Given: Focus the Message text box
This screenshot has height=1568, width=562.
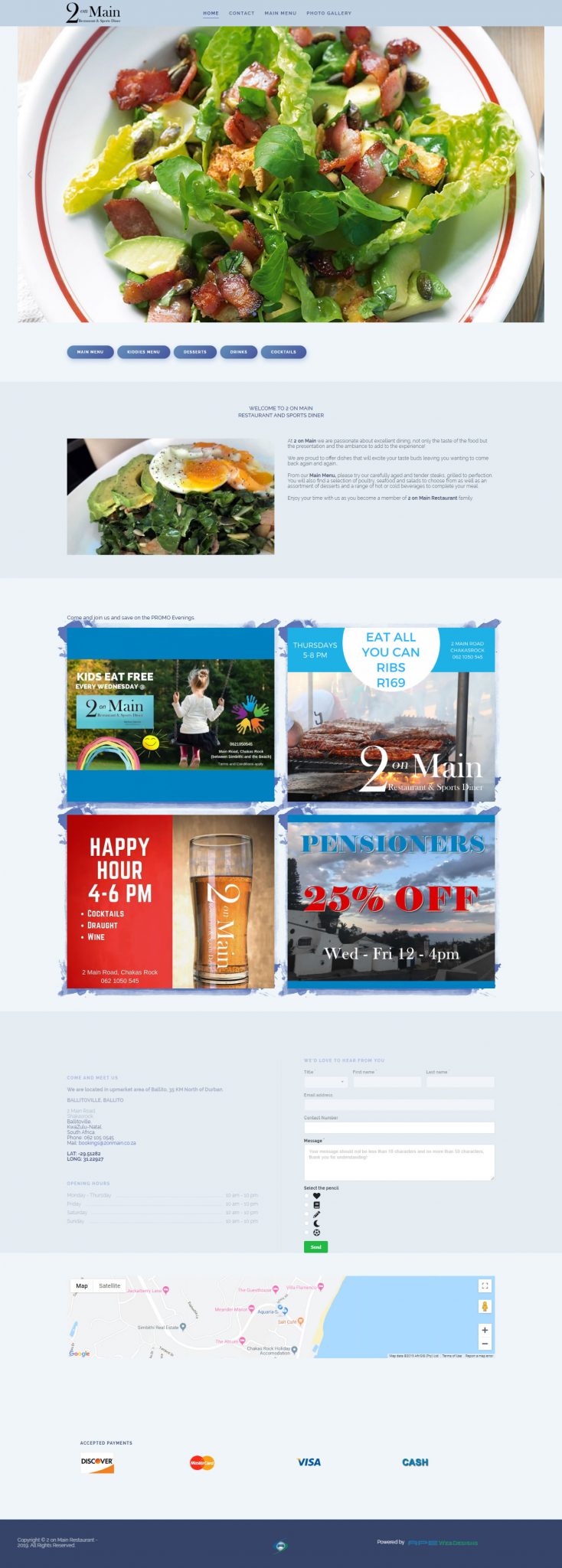Looking at the screenshot, I should pos(399,1161).
